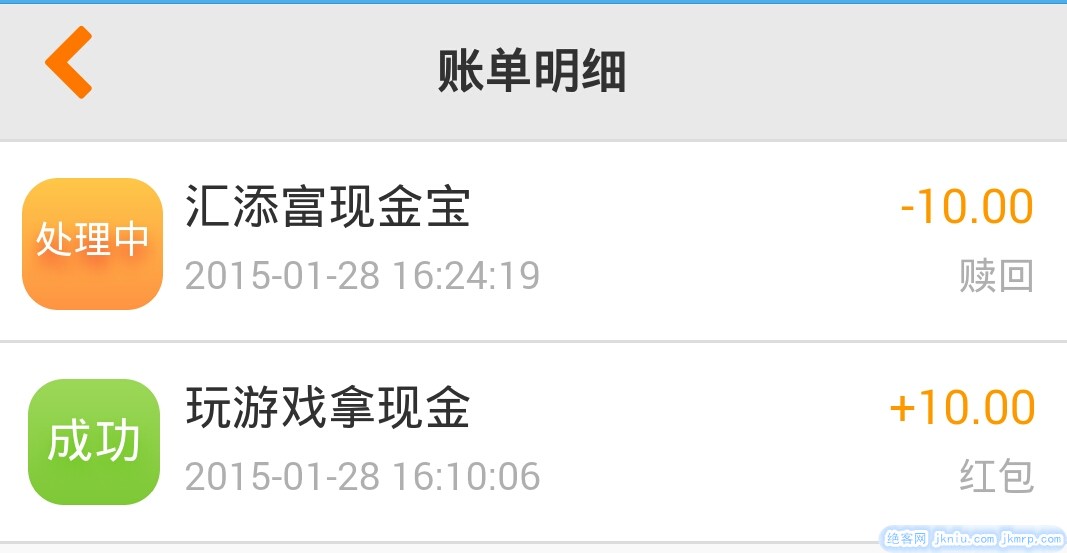Go back using the orange arrow
The image size is (1067, 553).
[x=68, y=63]
